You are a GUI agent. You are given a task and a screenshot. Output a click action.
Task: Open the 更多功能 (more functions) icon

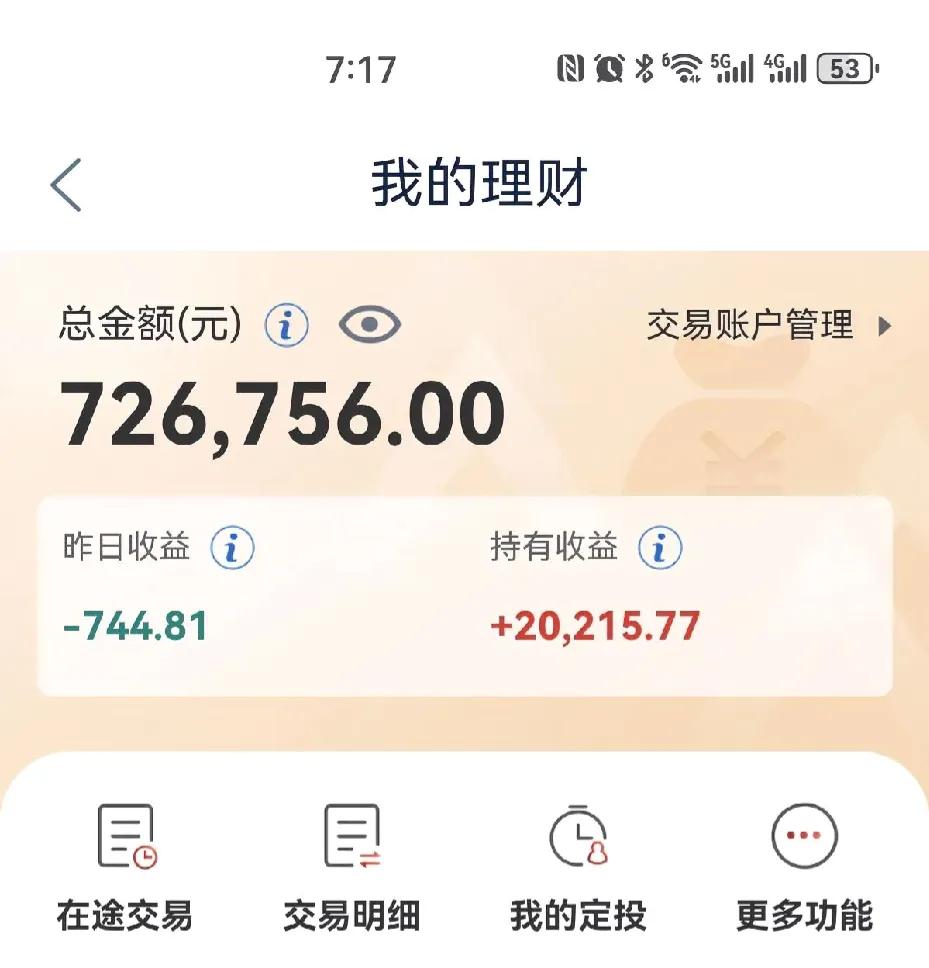tap(803, 840)
